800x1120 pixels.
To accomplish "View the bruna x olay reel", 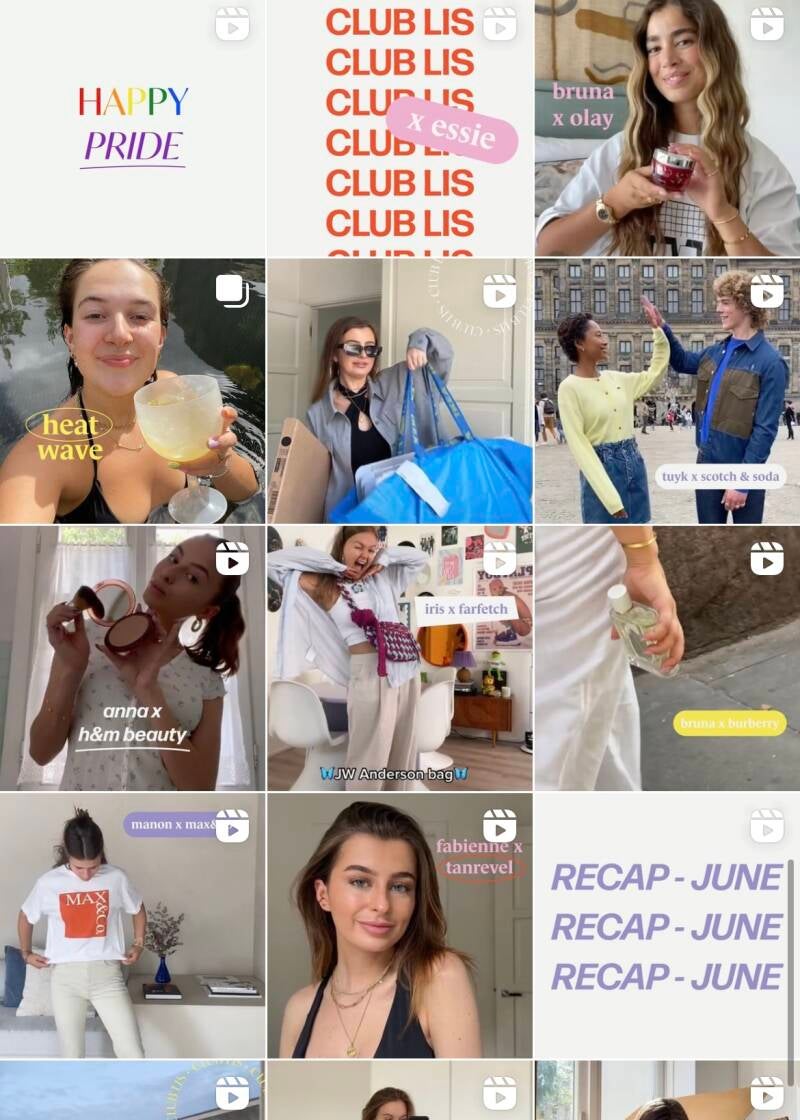I will point(667,128).
